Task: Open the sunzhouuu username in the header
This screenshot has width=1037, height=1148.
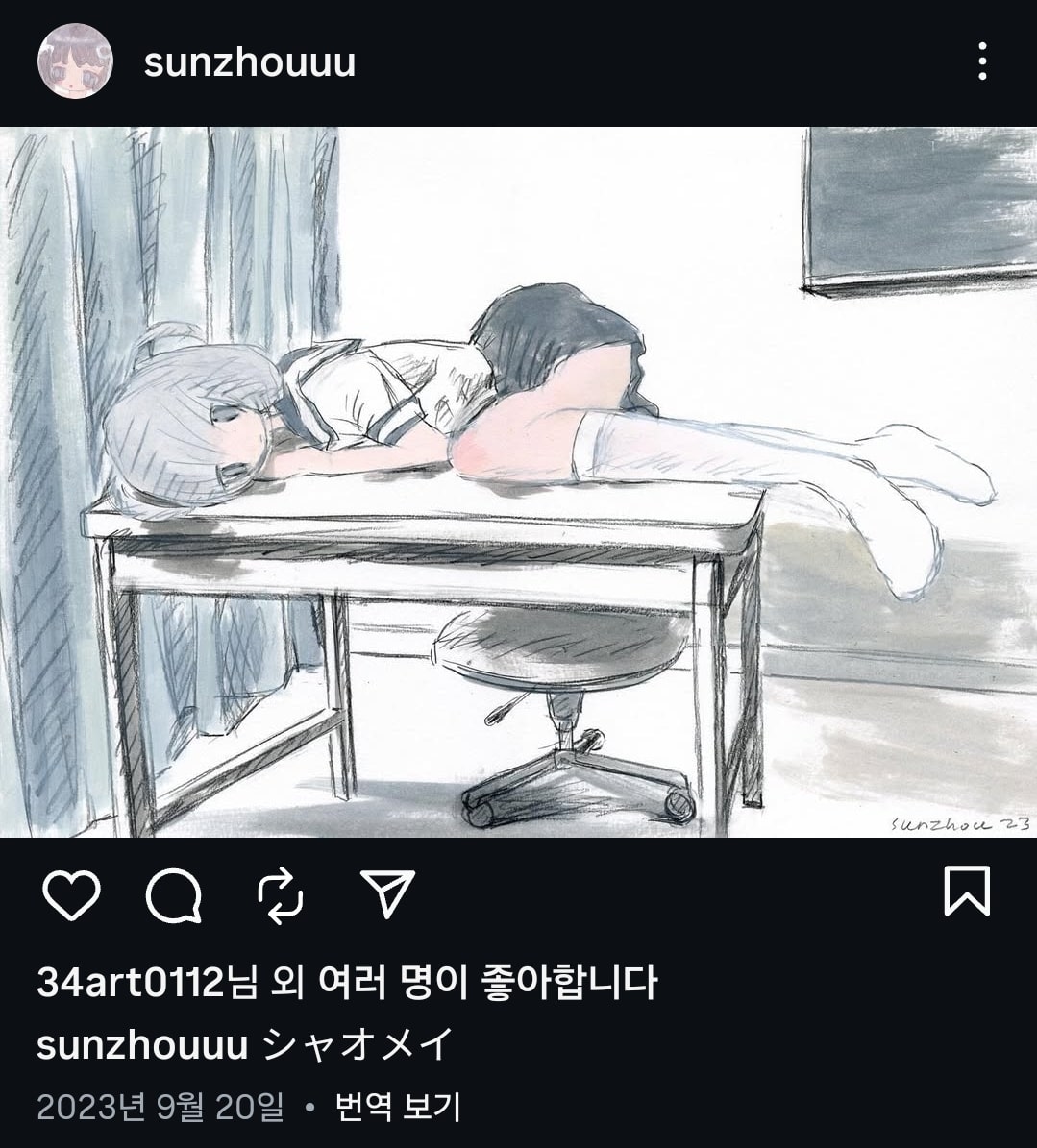Action: (x=250, y=62)
